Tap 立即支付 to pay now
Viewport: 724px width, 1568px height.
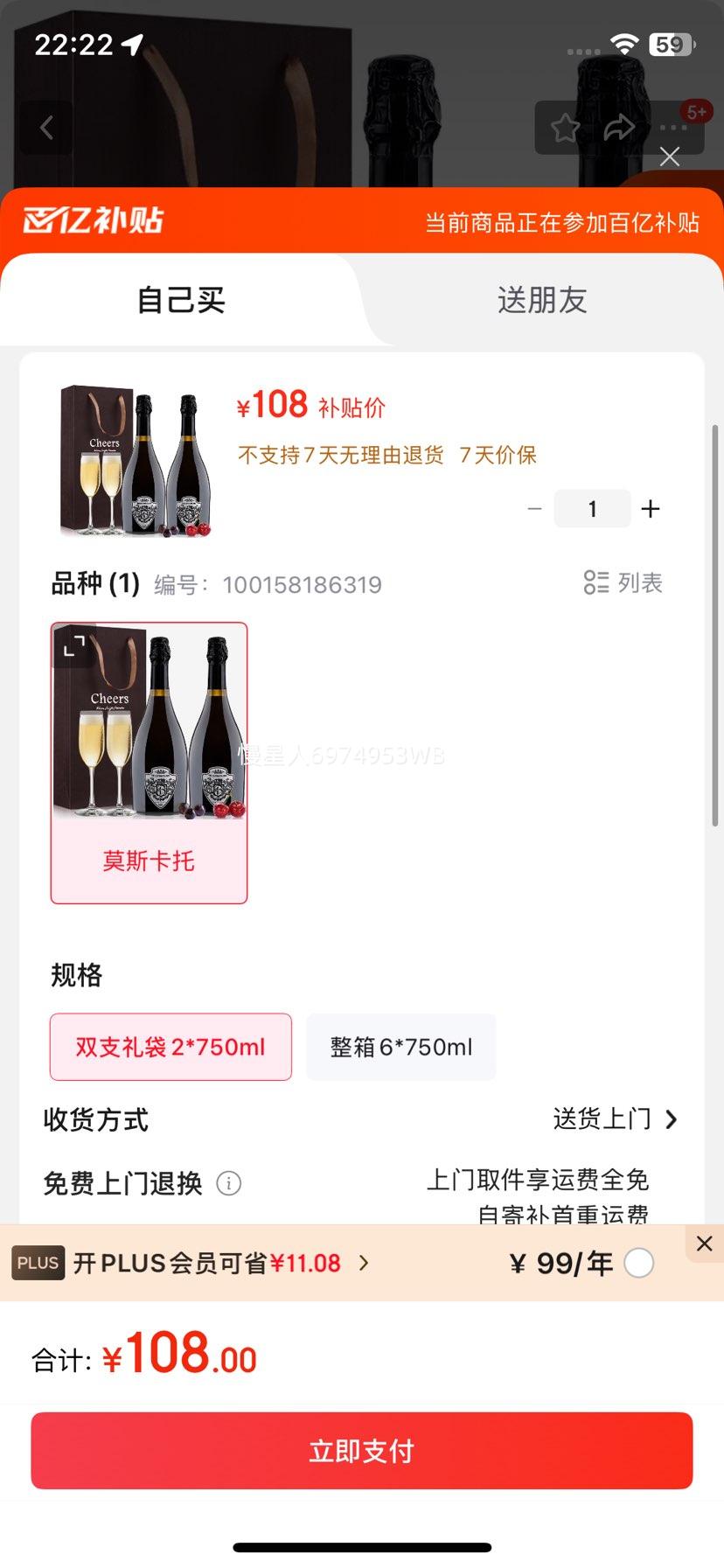pyautogui.click(x=362, y=1451)
